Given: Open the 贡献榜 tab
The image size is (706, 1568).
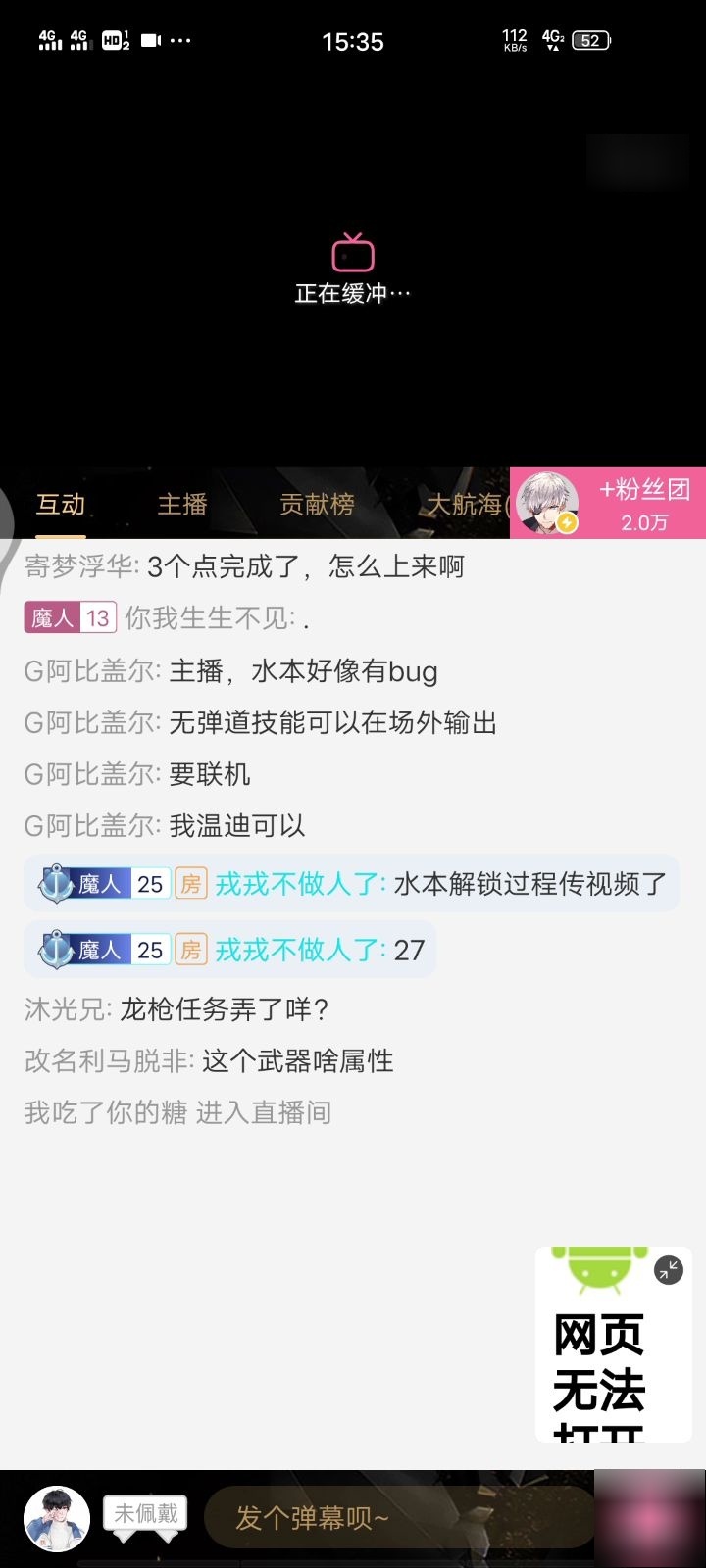Looking at the screenshot, I should [317, 505].
